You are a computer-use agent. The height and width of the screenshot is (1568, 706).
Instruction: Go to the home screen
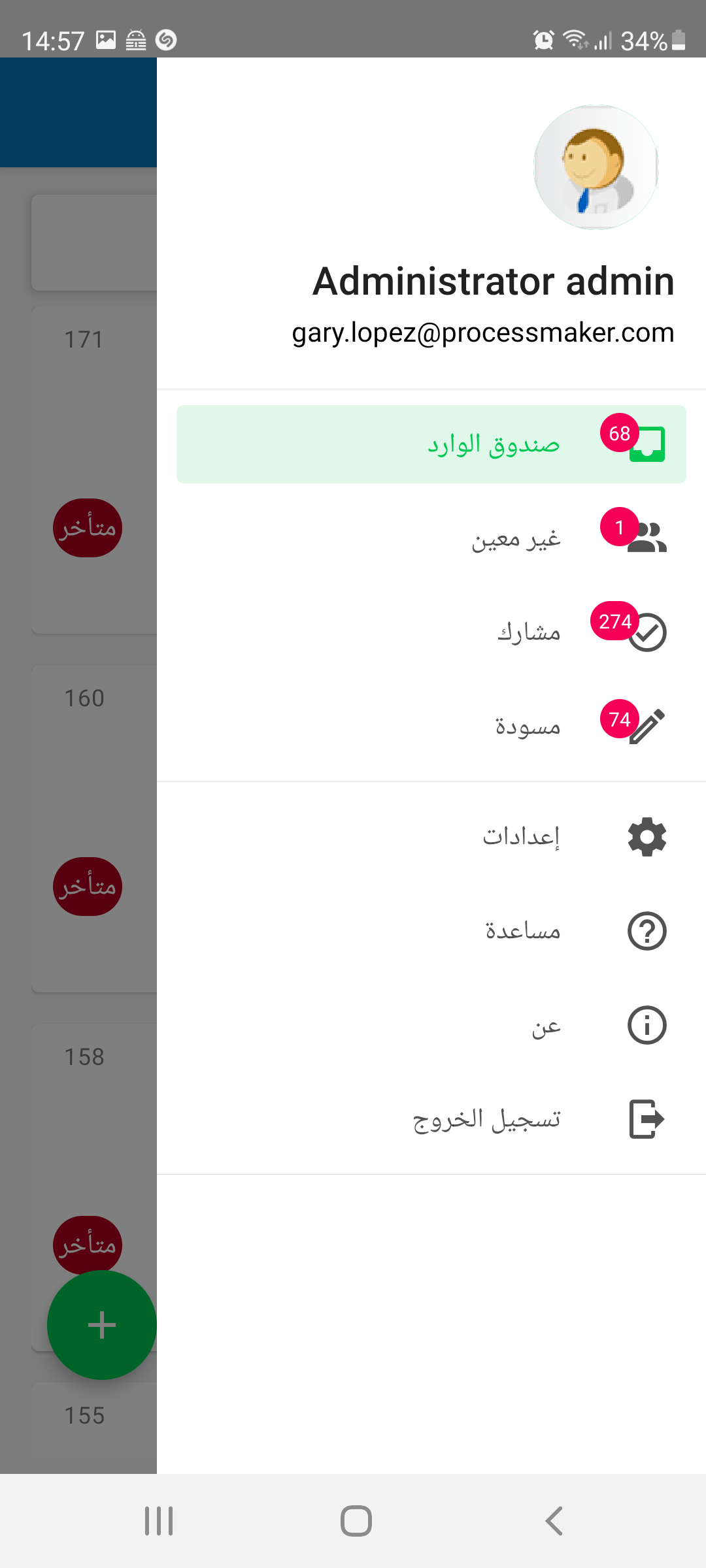pyautogui.click(x=356, y=1521)
